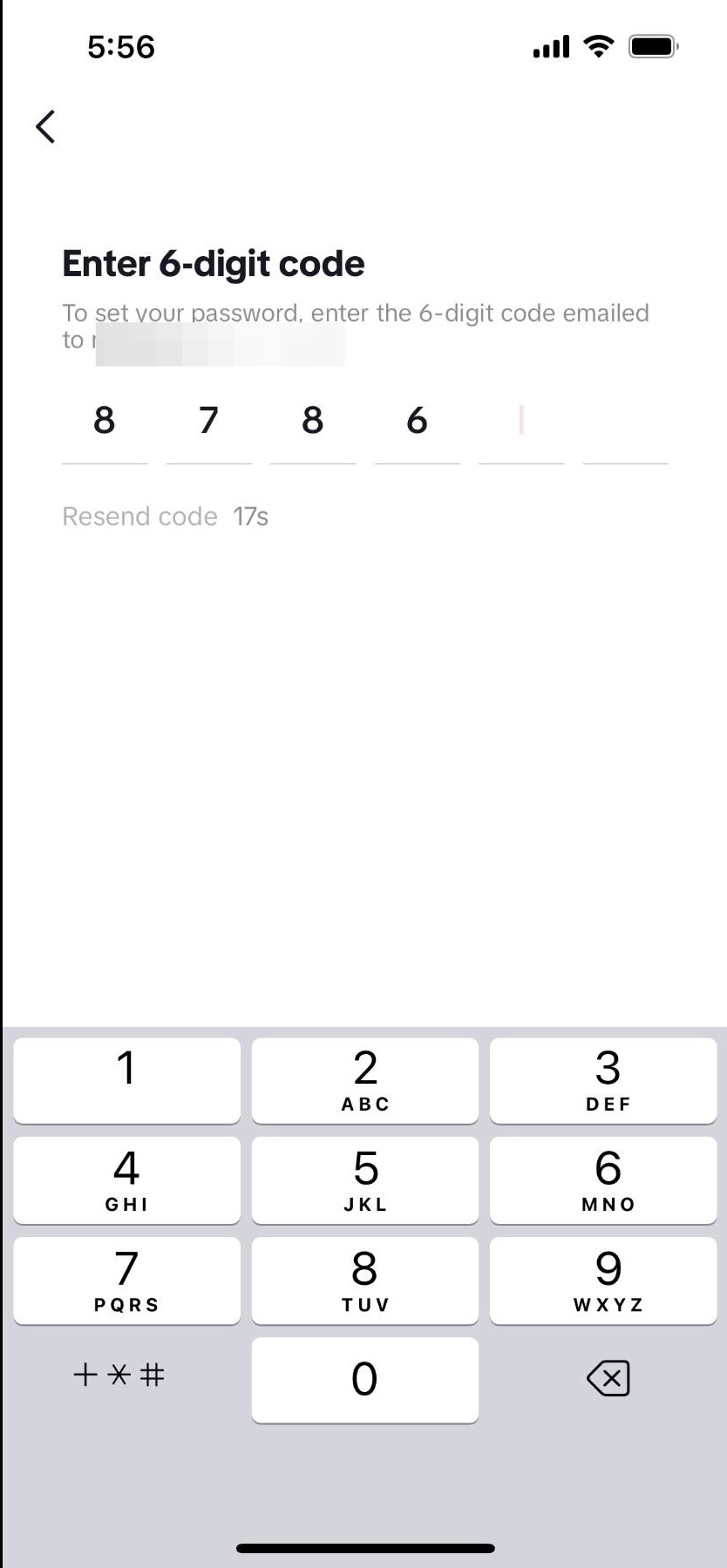Type digit 1 on the keypad
The height and width of the screenshot is (1568, 727).
click(127, 1080)
